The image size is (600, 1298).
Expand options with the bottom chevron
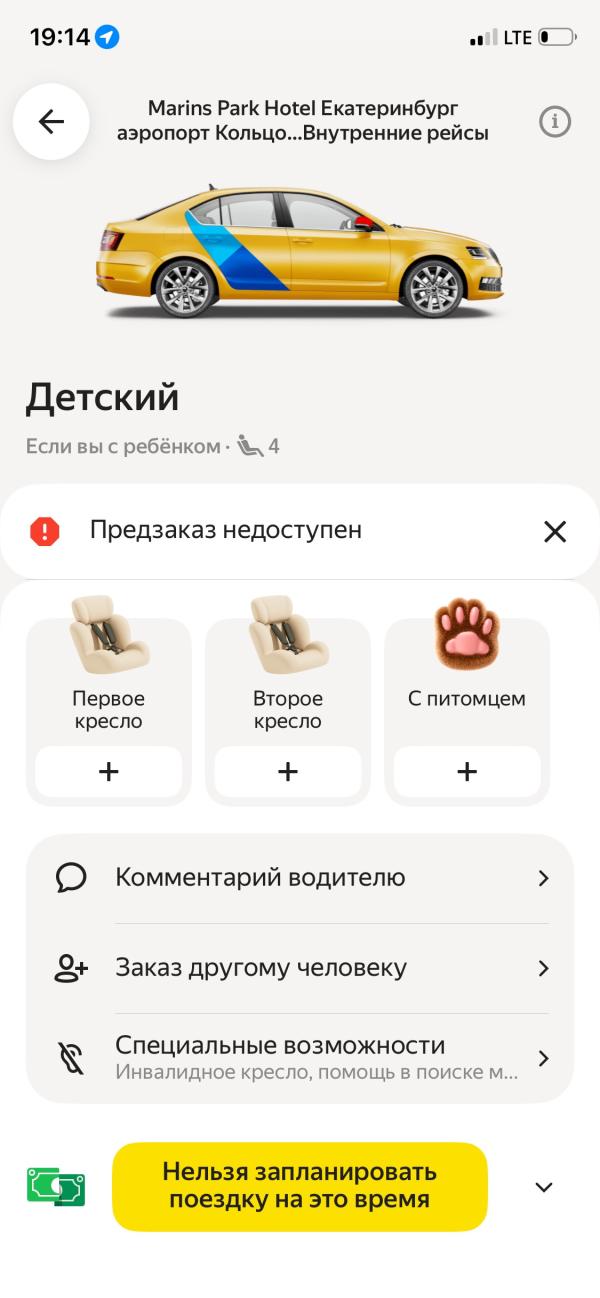pyautogui.click(x=544, y=1187)
